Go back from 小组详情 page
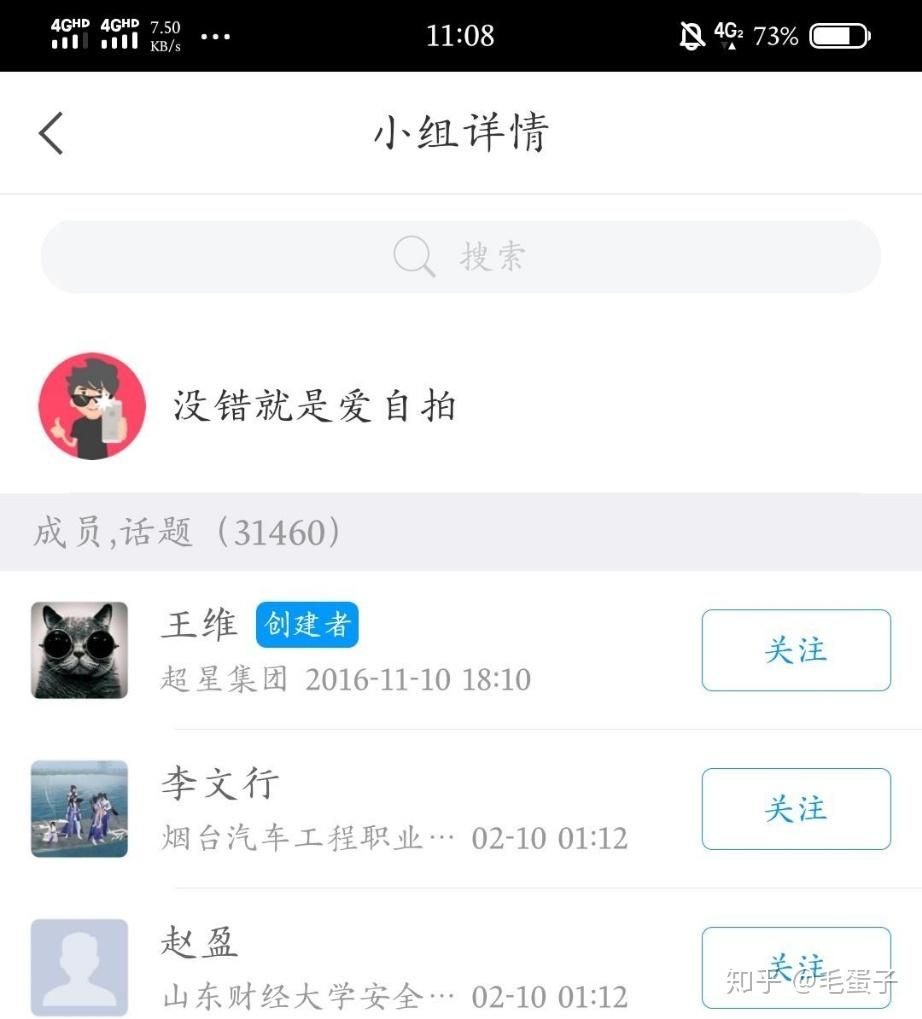The image size is (922, 1019). [x=52, y=133]
